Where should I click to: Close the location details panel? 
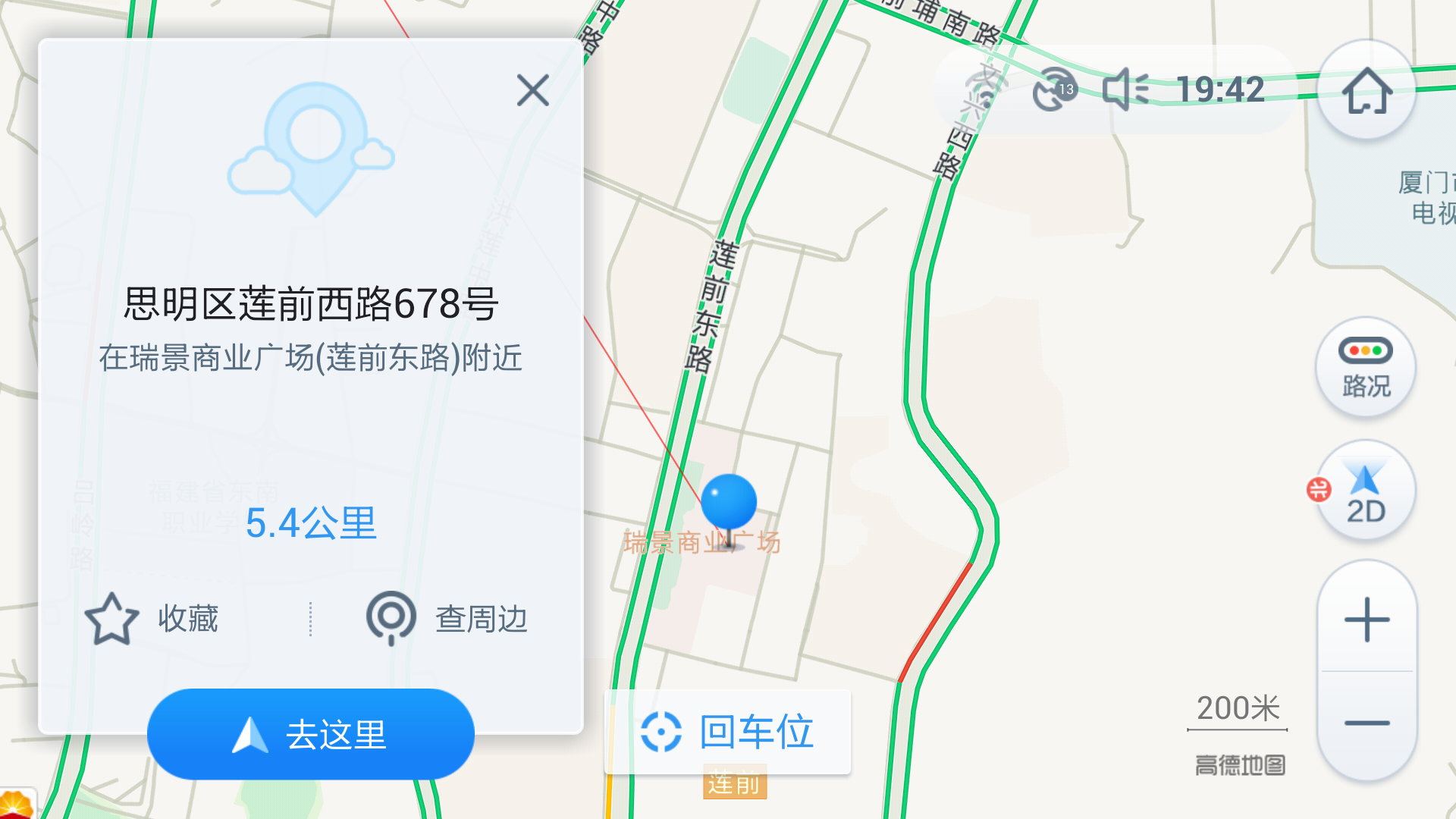(532, 90)
